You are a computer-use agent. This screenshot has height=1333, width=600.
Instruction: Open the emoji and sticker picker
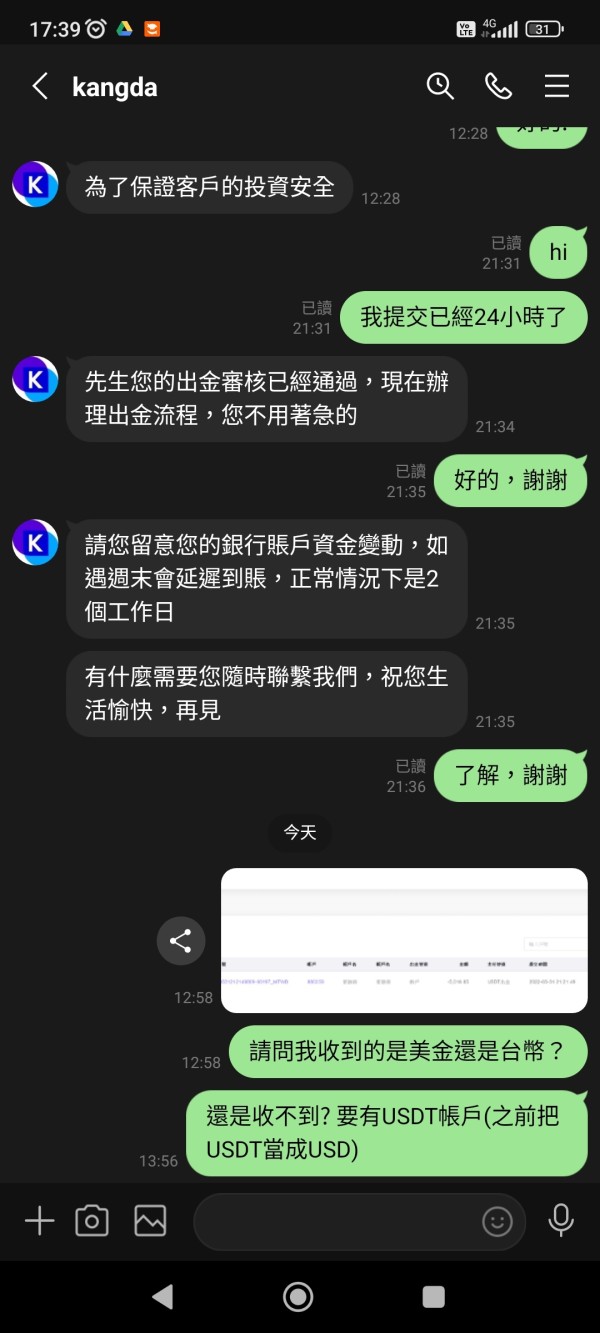pos(497,1221)
